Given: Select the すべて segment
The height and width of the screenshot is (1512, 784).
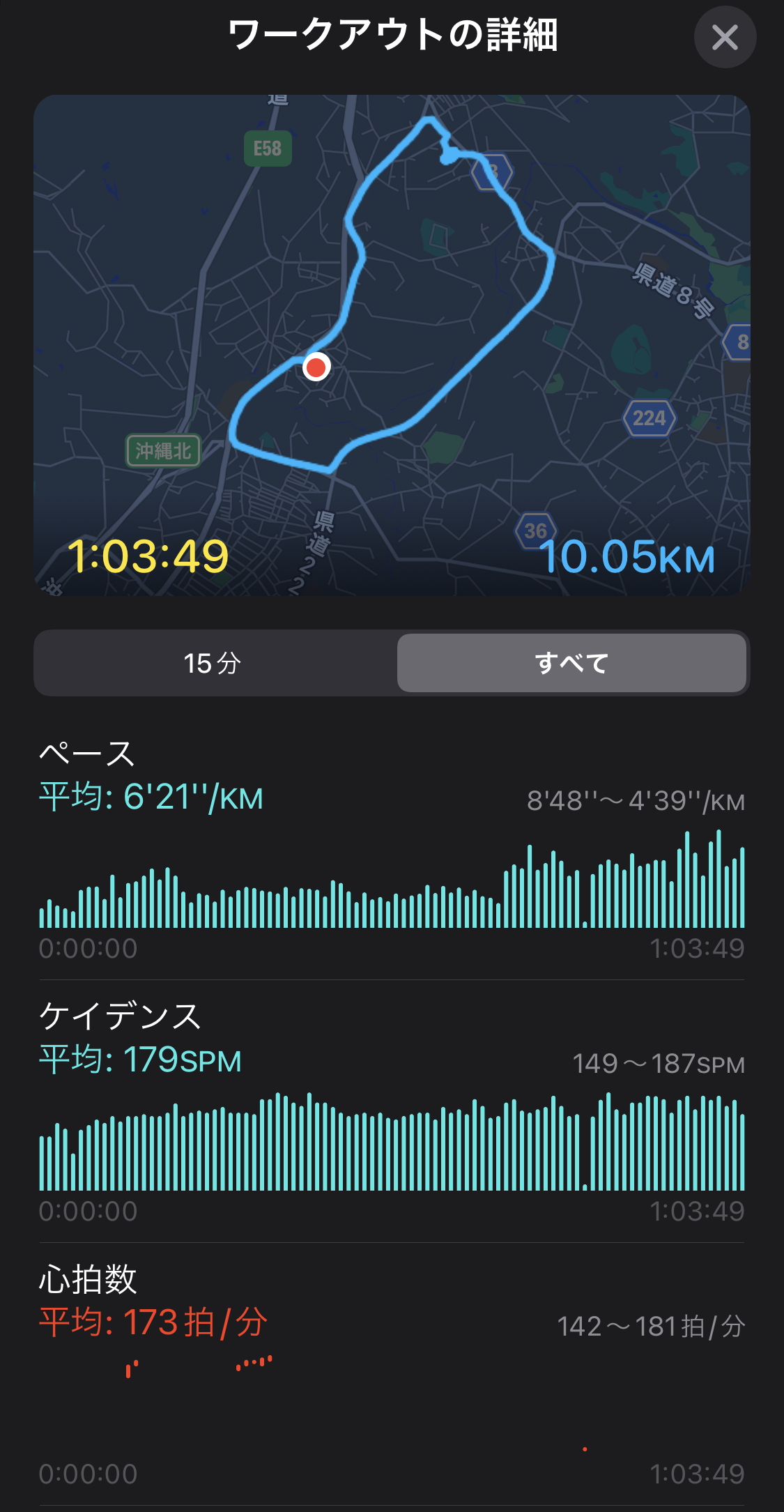Looking at the screenshot, I should 571,663.
